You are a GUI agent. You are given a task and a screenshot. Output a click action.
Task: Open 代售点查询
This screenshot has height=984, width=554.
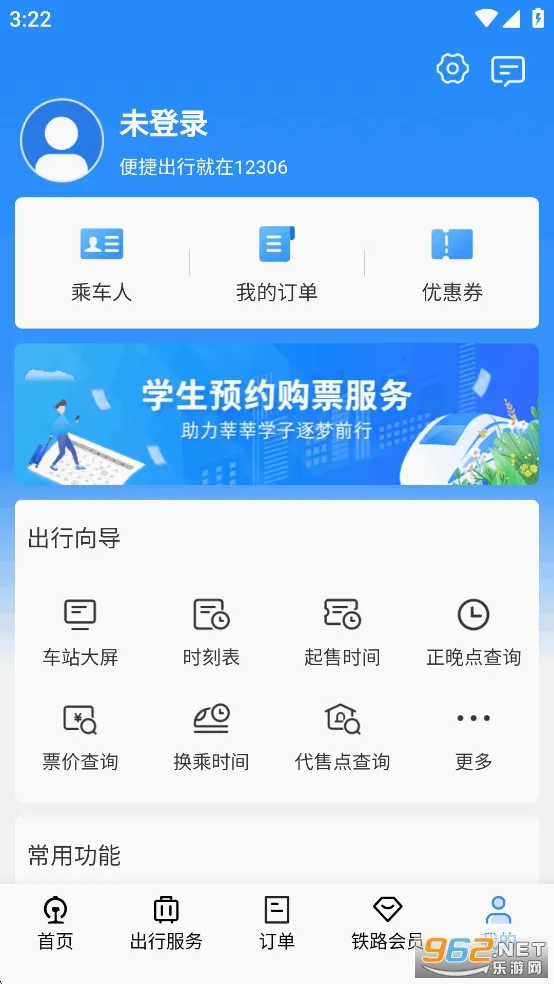pyautogui.click(x=342, y=737)
